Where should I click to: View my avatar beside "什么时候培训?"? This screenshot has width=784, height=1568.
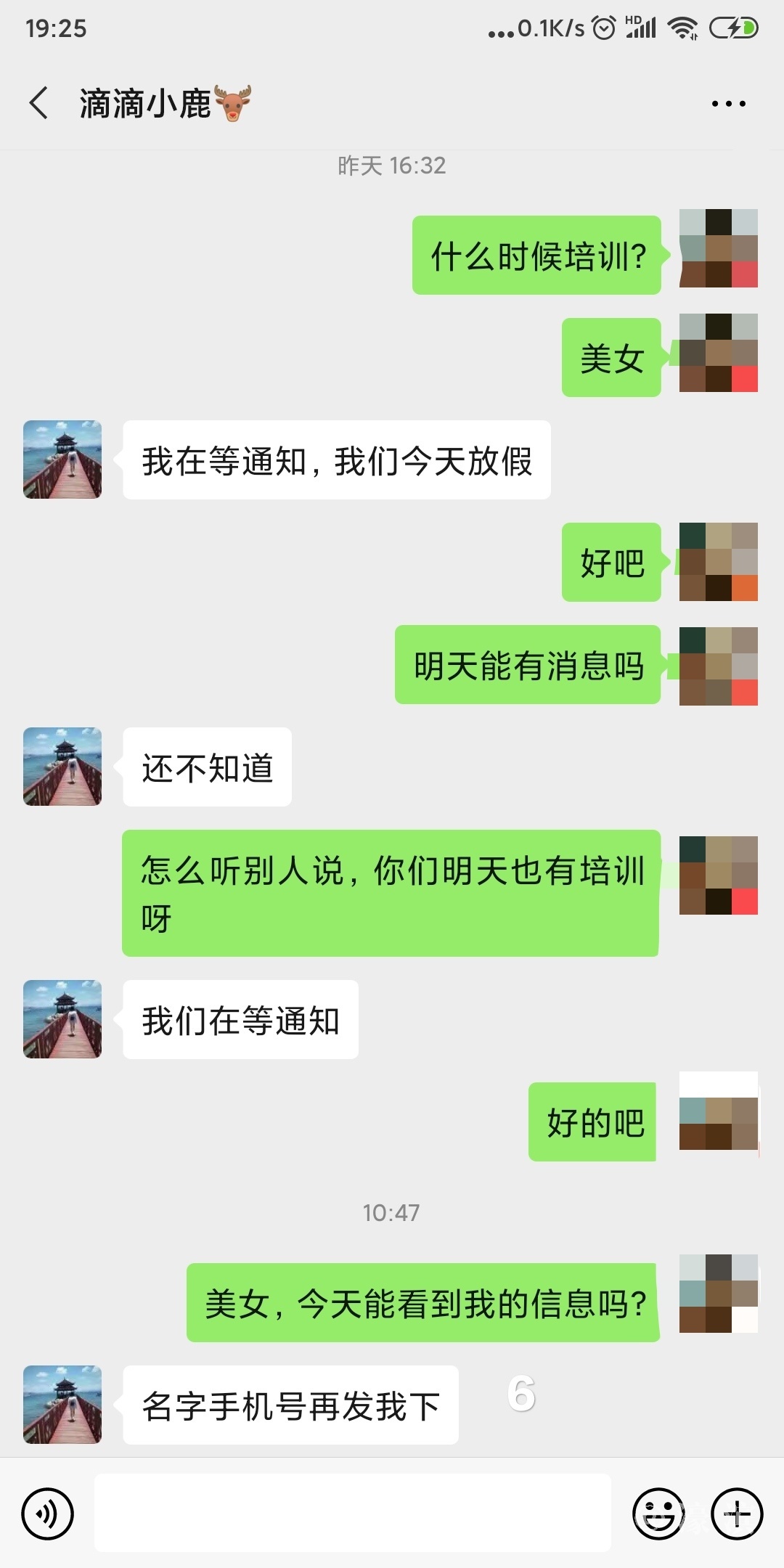point(718,248)
